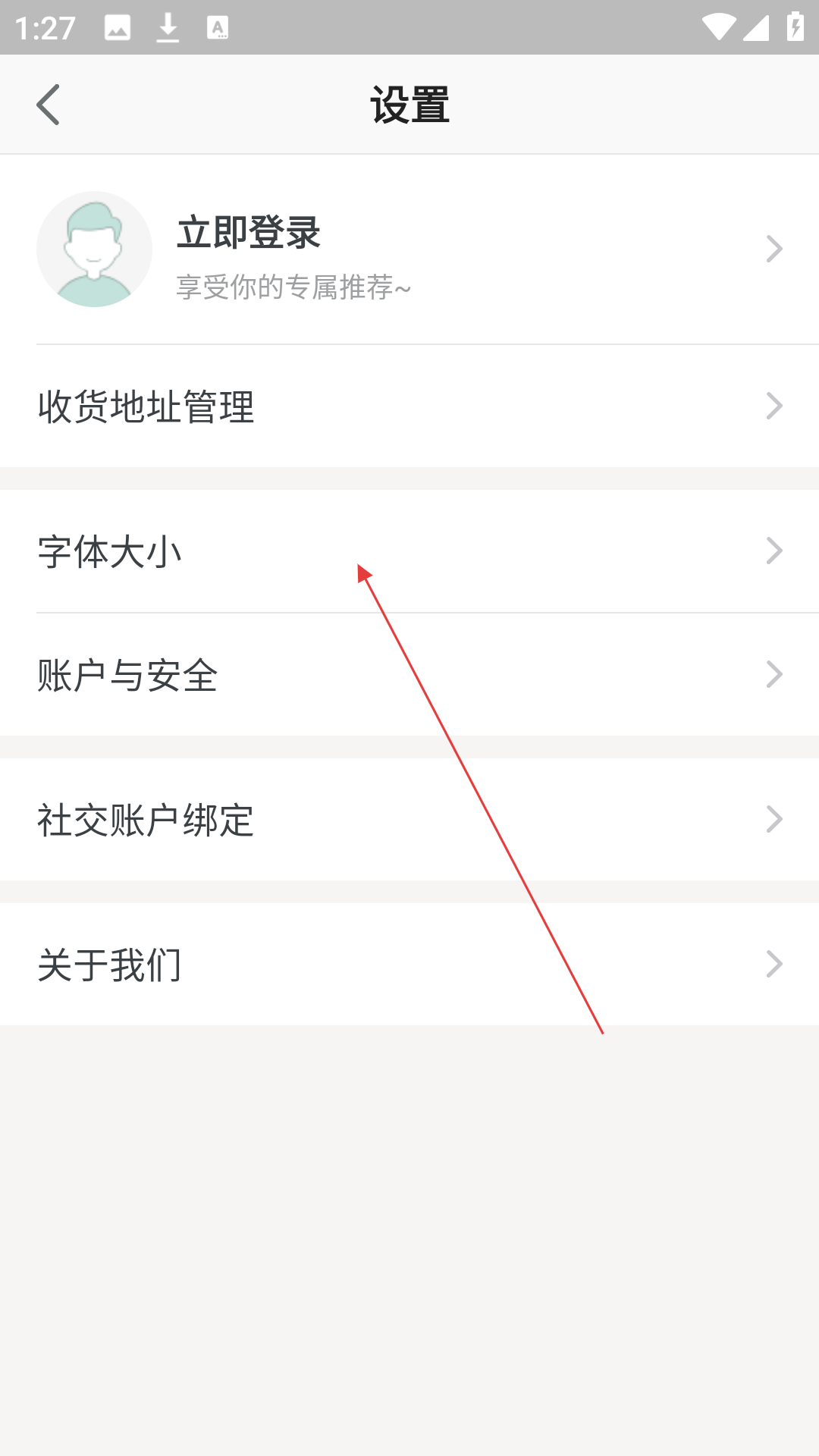Open 账户与安全 account security
This screenshot has height=1456, width=819.
[409, 675]
